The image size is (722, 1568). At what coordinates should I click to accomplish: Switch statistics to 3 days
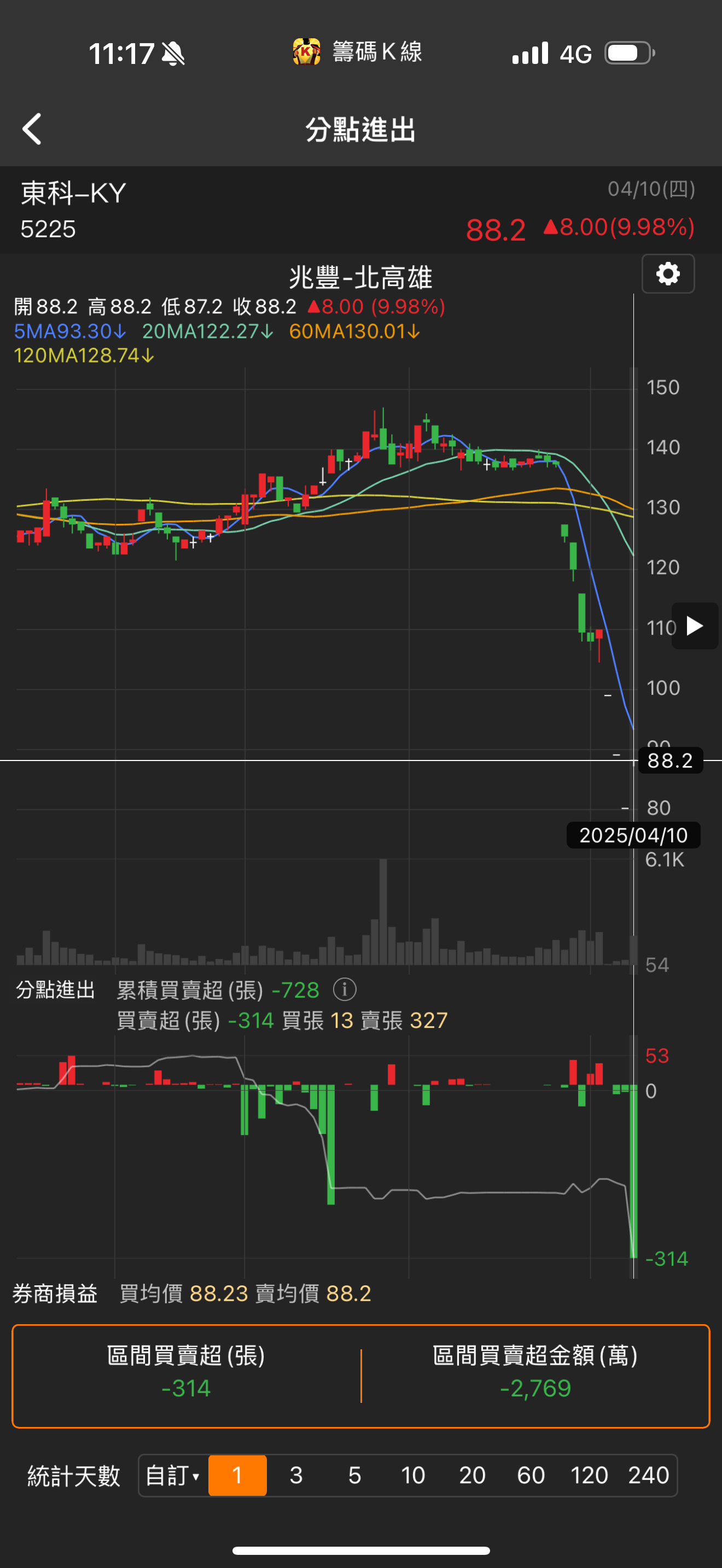pyautogui.click(x=296, y=1476)
